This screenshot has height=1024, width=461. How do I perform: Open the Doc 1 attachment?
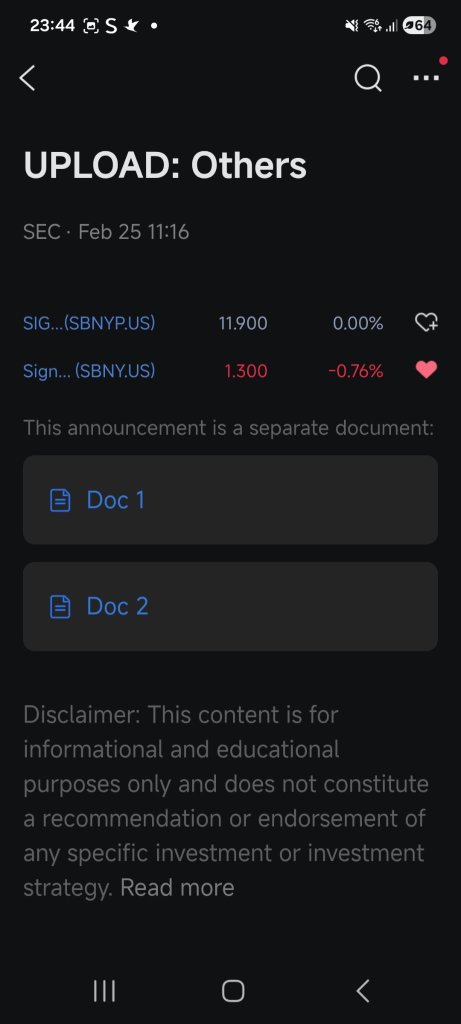[x=230, y=500]
